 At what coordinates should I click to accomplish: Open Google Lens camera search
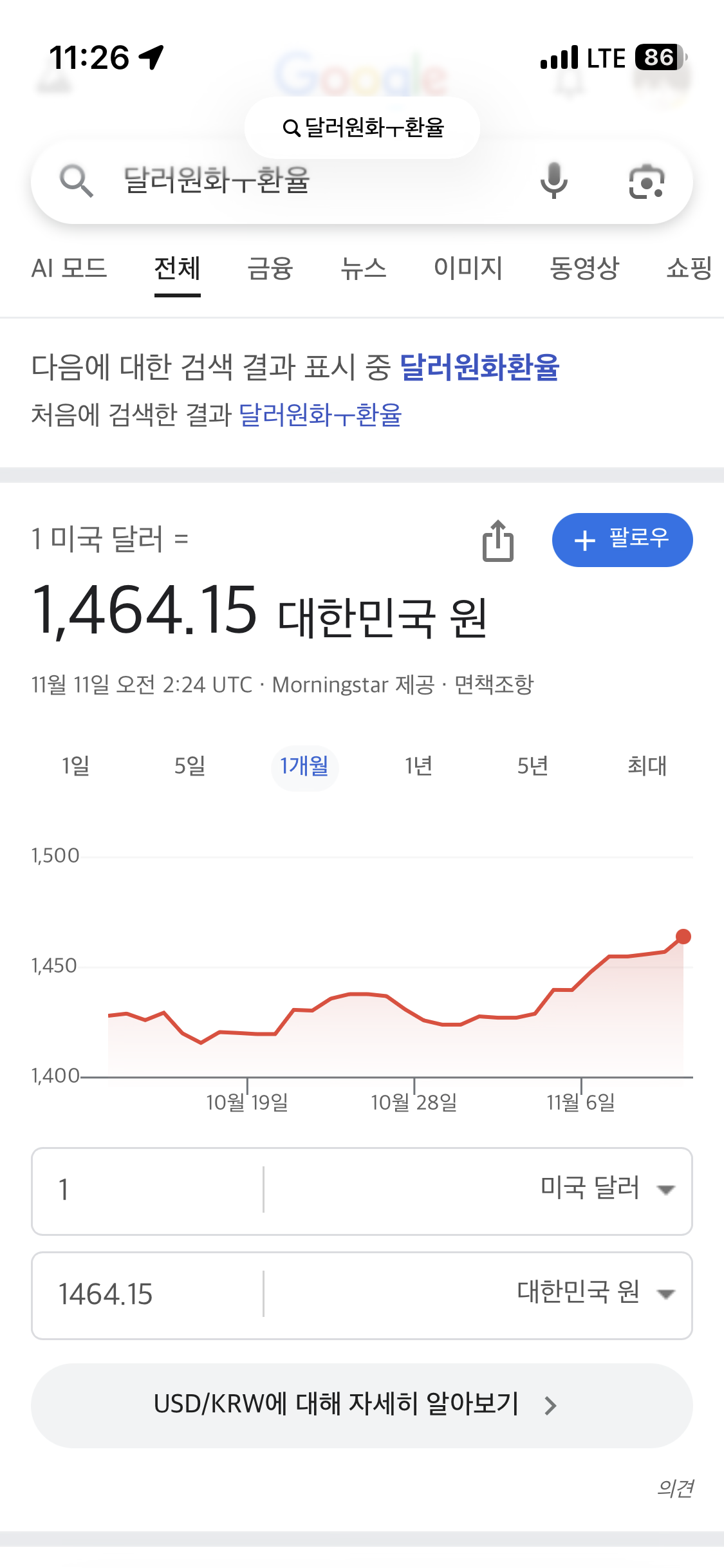pos(646,182)
